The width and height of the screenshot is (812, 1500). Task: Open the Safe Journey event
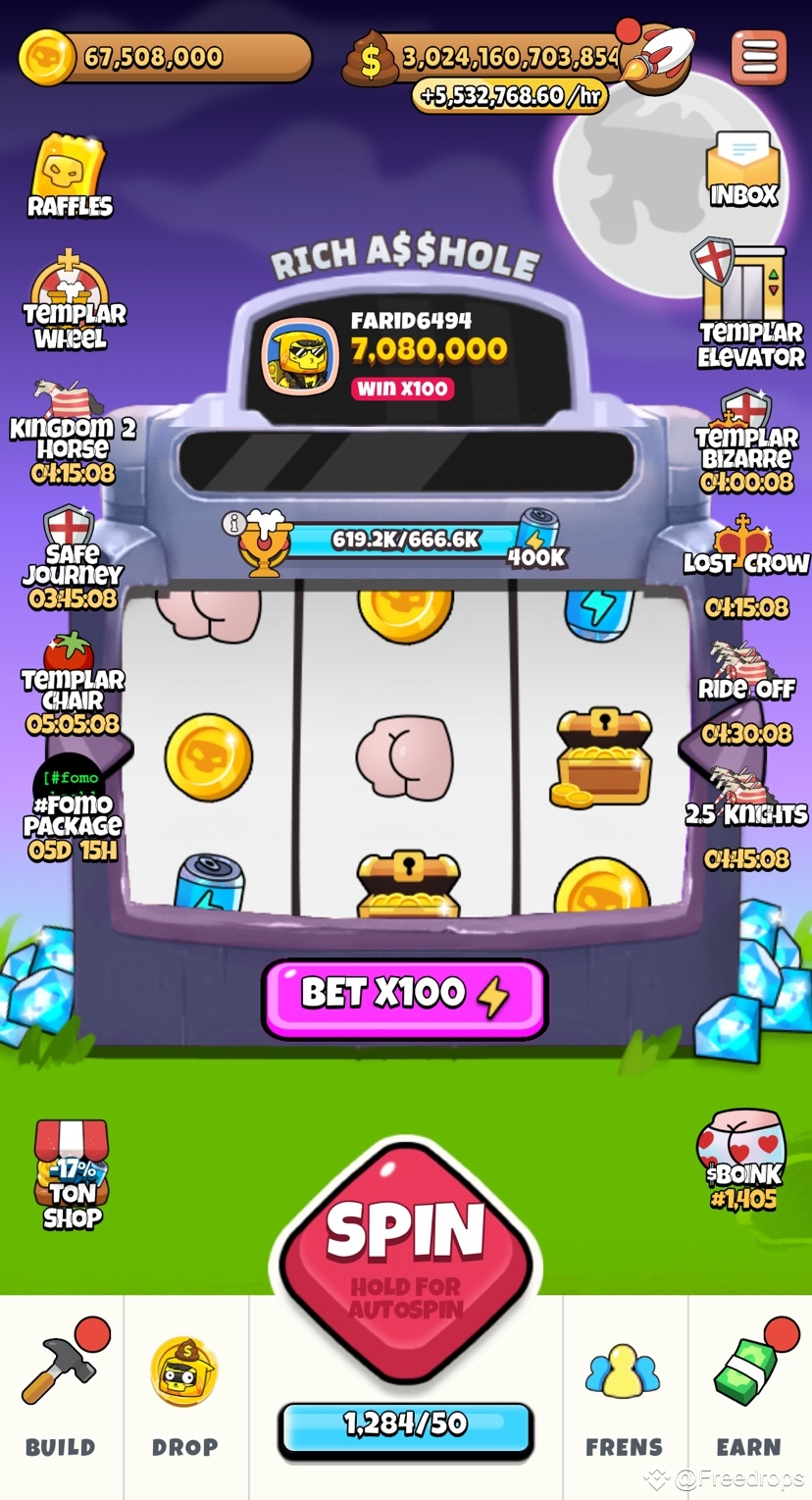tap(72, 559)
